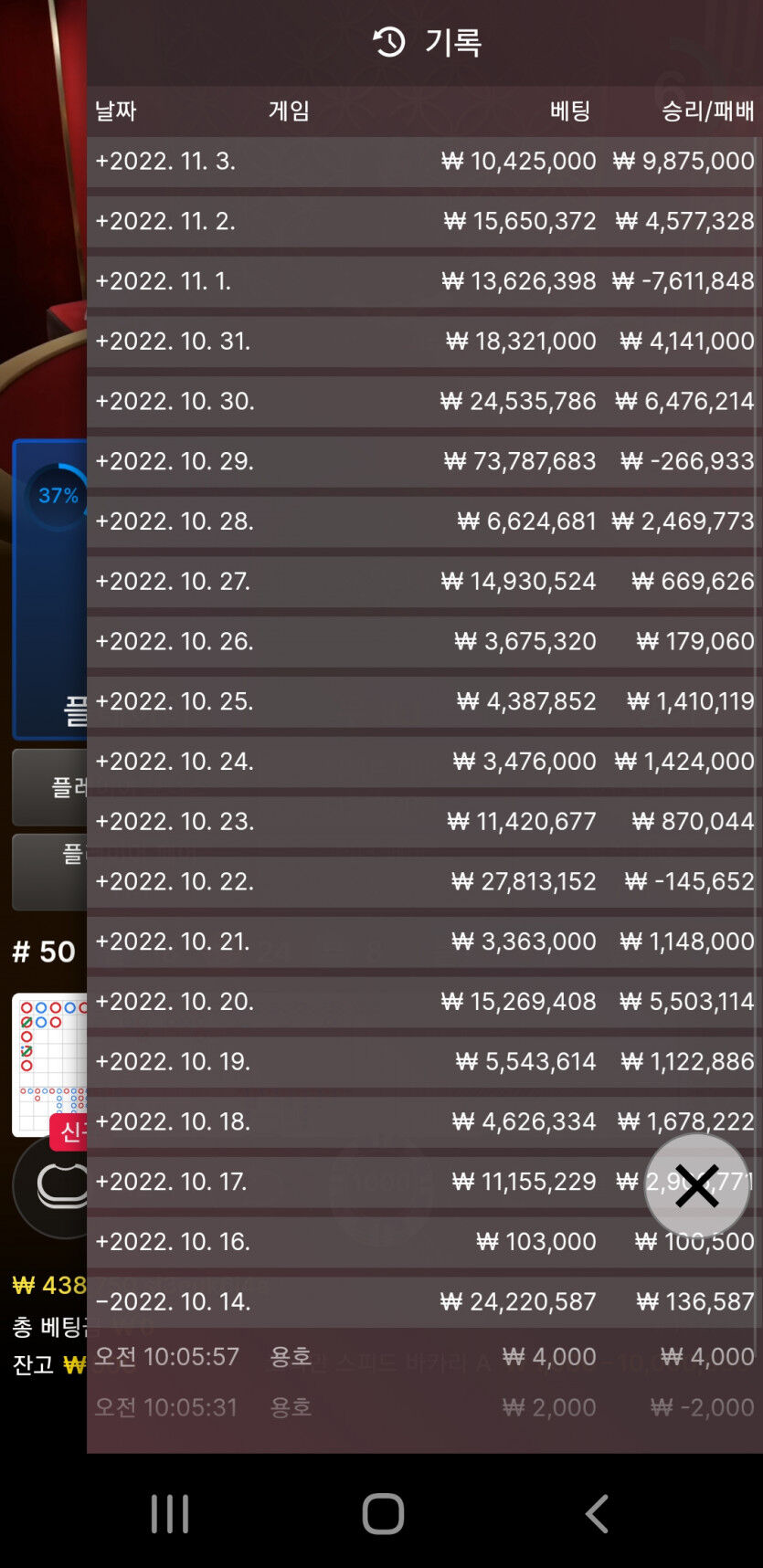The height and width of the screenshot is (1568, 763).
Task: Open recent apps from the navigation bar
Action: (170, 1513)
